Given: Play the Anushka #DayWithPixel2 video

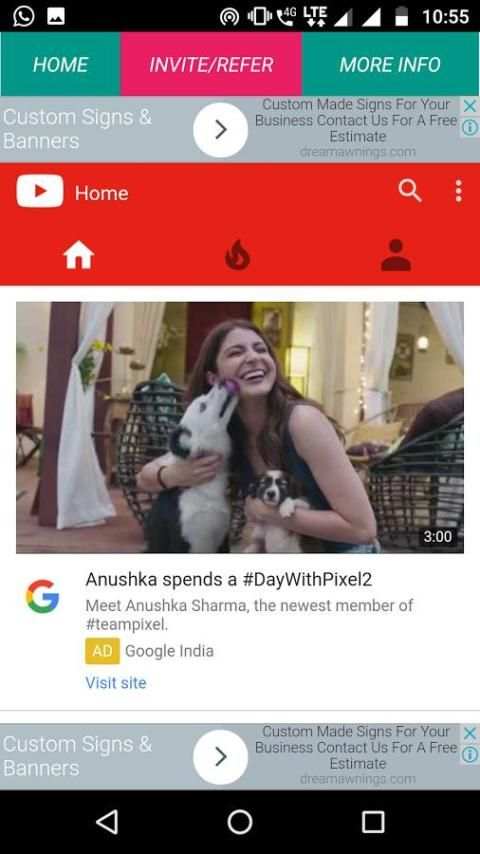Looking at the screenshot, I should (x=240, y=428).
